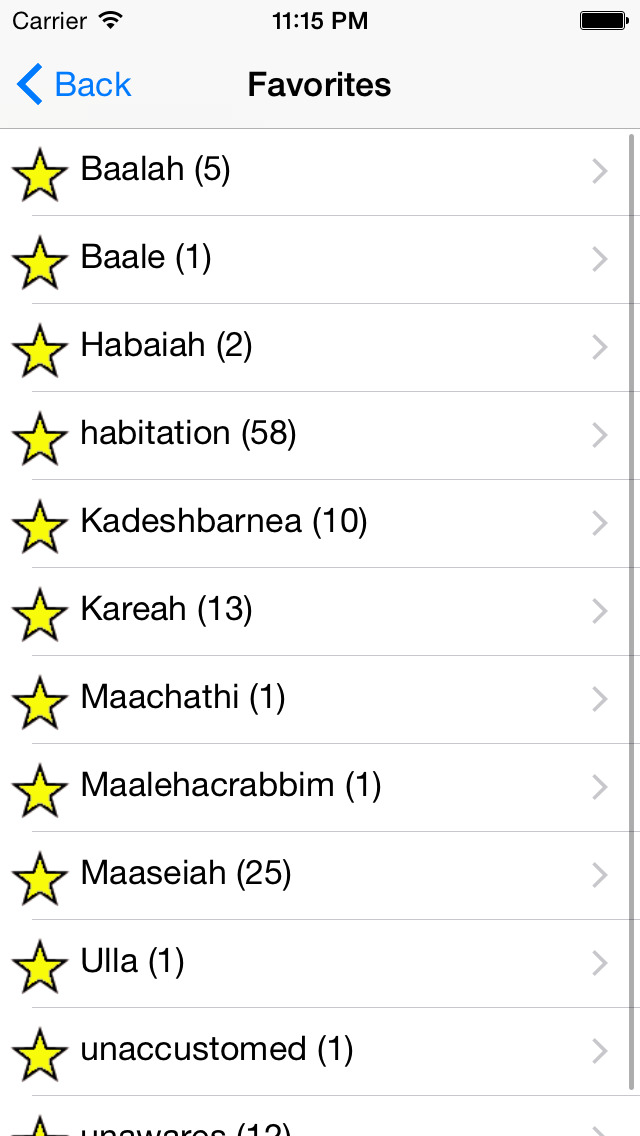Select the Maachathi (1) row
Image resolution: width=640 pixels, height=1136 pixels.
[x=320, y=699]
